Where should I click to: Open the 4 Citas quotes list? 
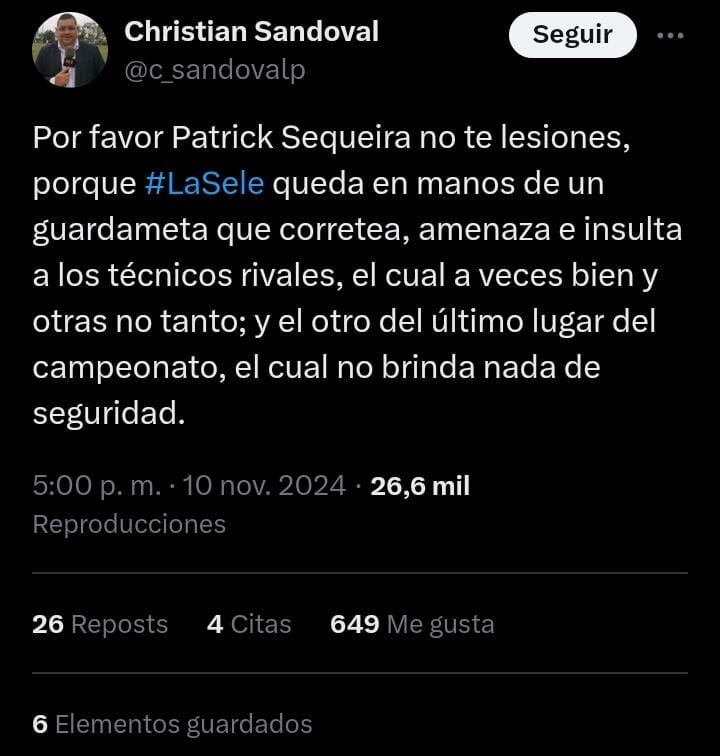248,623
